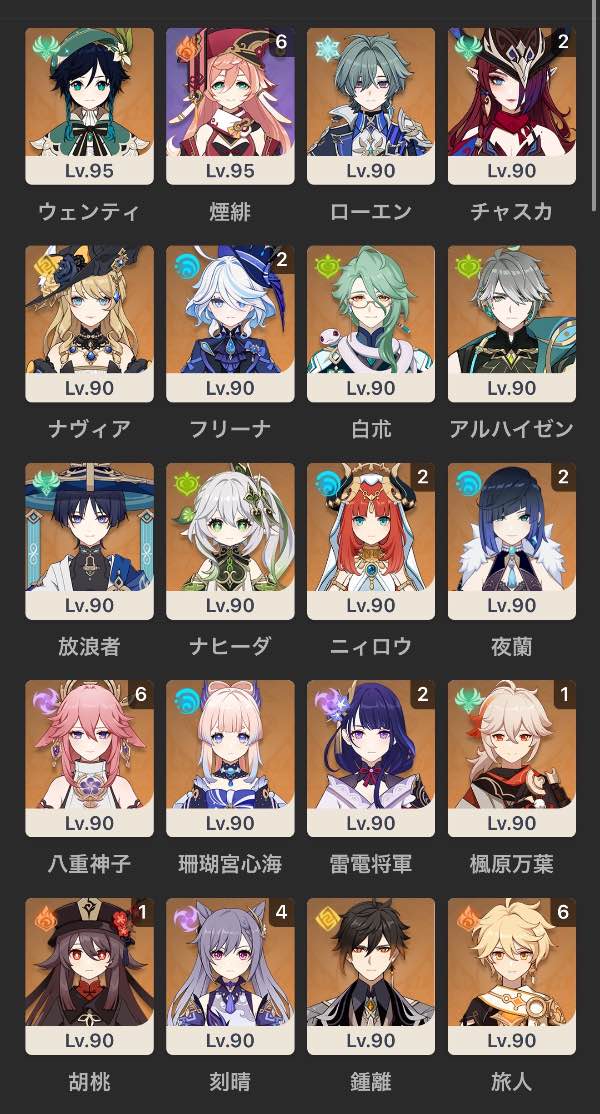Open the ニィロウ character card
The height and width of the screenshot is (1114, 600).
[371, 541]
